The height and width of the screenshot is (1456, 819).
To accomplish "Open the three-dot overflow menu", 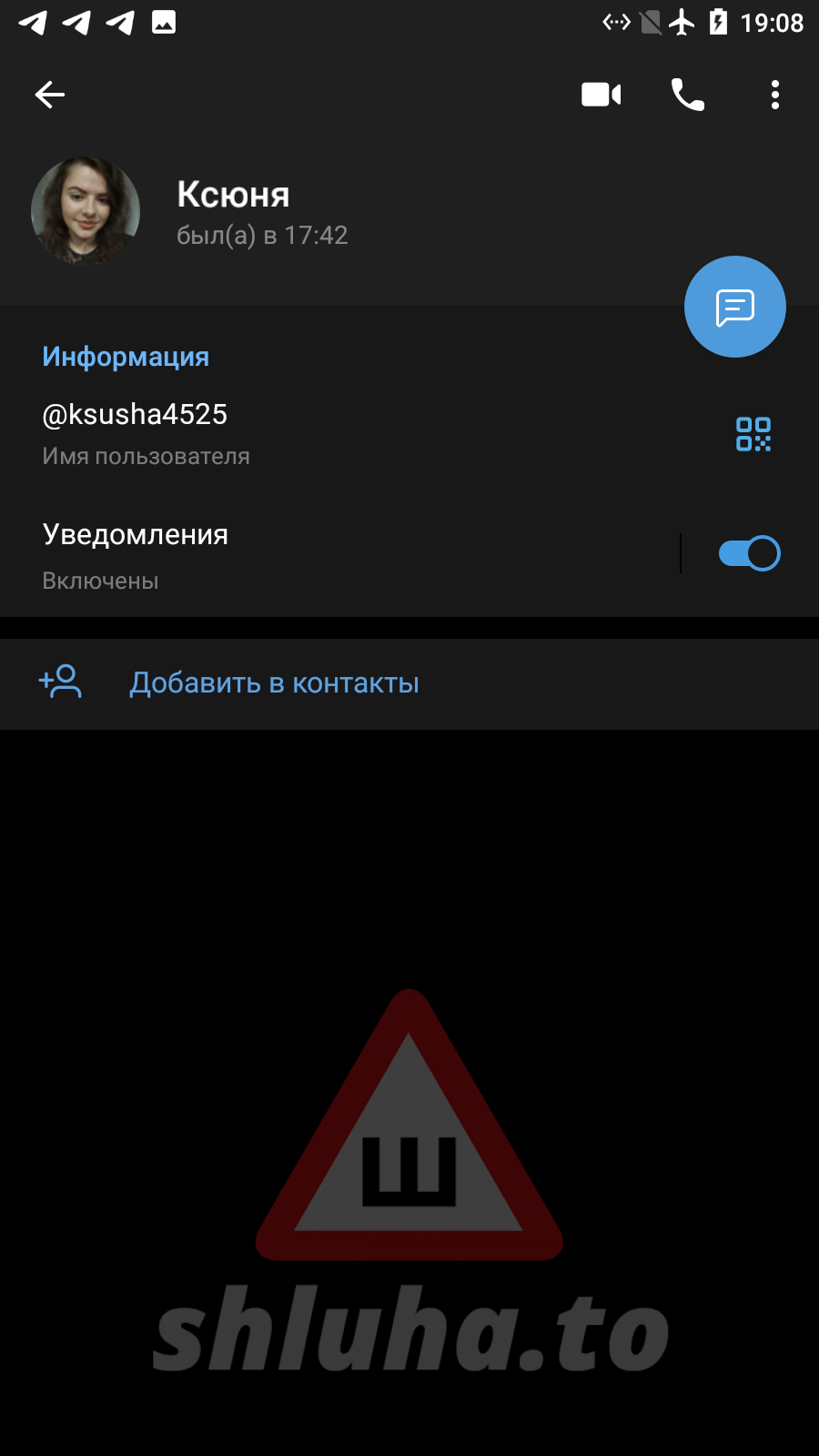I will coord(774,95).
